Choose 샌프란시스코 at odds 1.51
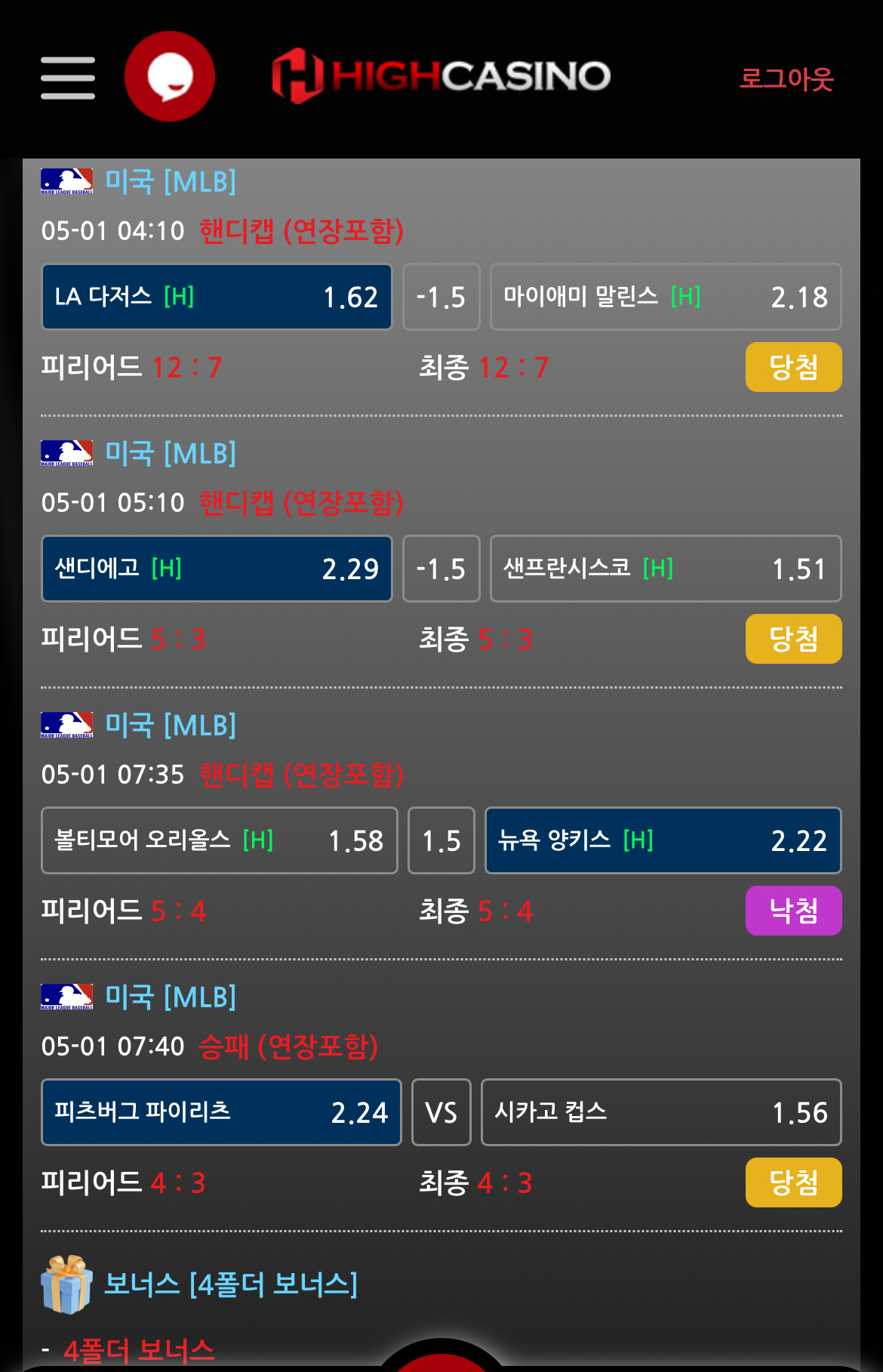 tap(666, 569)
